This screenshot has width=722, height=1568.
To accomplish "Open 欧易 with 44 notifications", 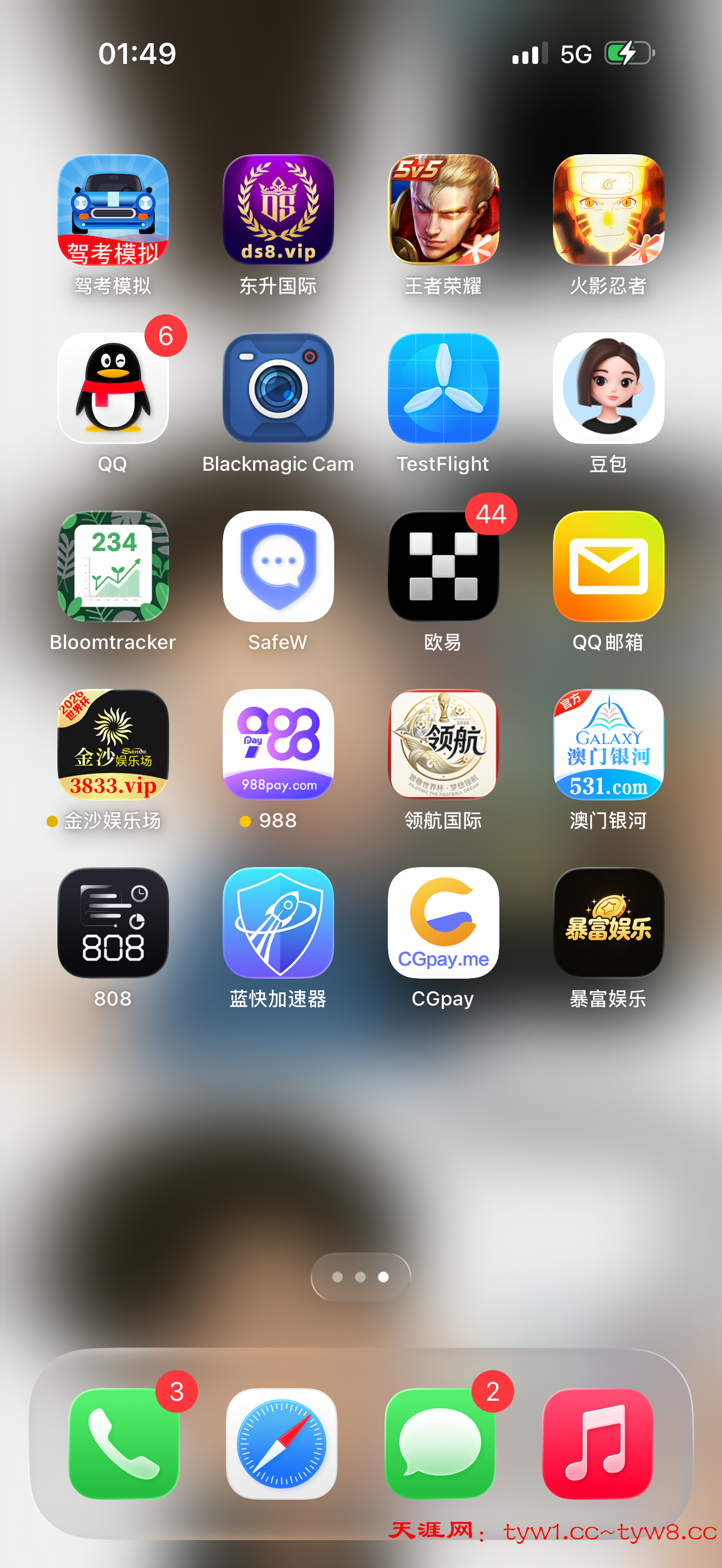I will tap(443, 566).
